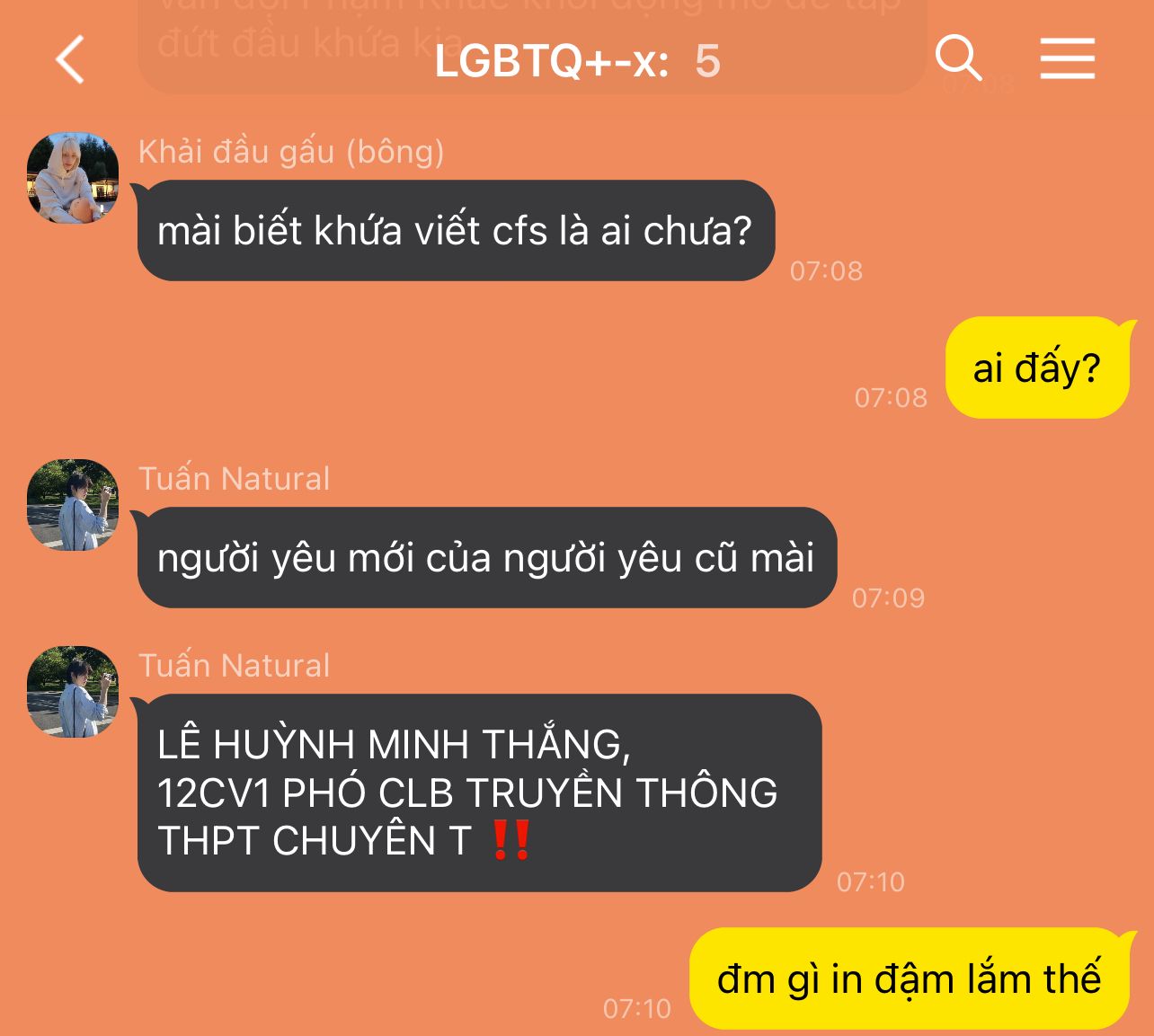Open the chat room hamburger menu
Image resolution: width=1154 pixels, height=1036 pixels.
(1068, 58)
